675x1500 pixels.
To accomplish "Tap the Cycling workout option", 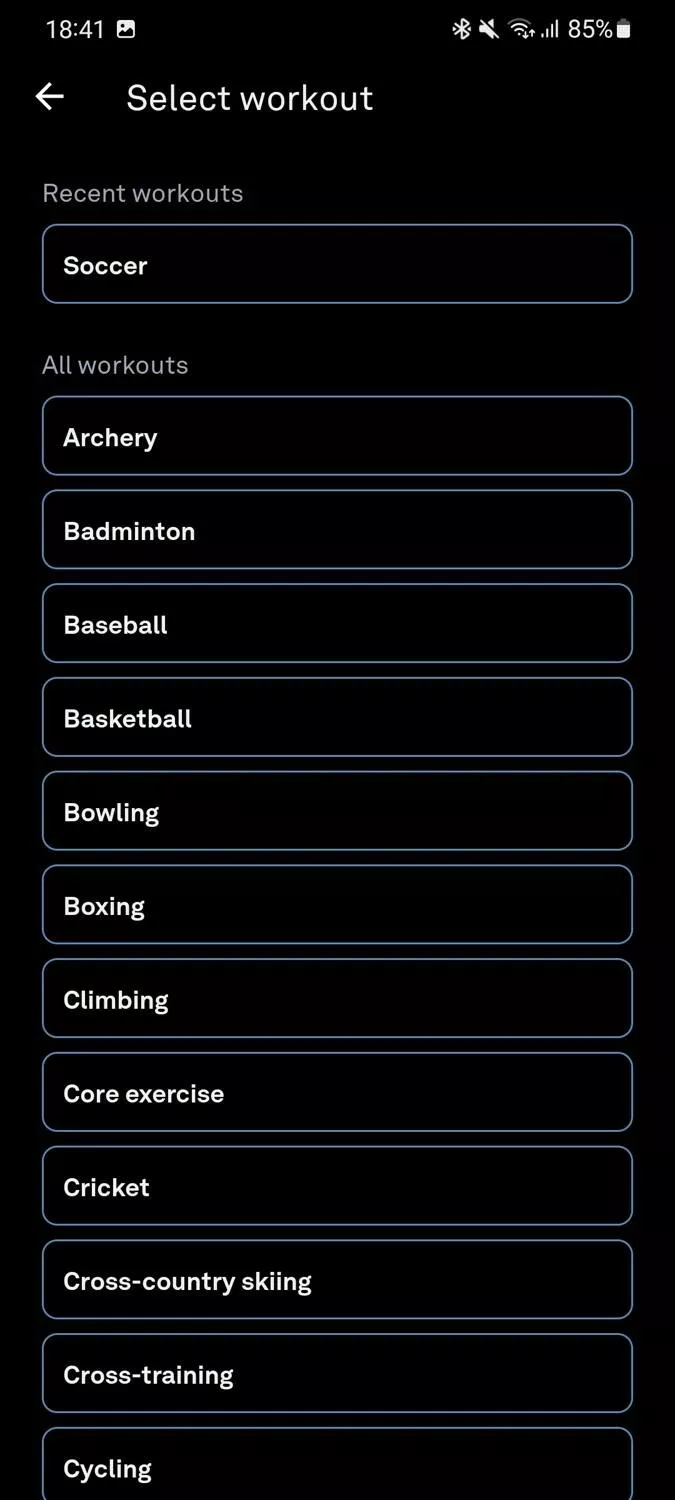I will tap(337, 1465).
